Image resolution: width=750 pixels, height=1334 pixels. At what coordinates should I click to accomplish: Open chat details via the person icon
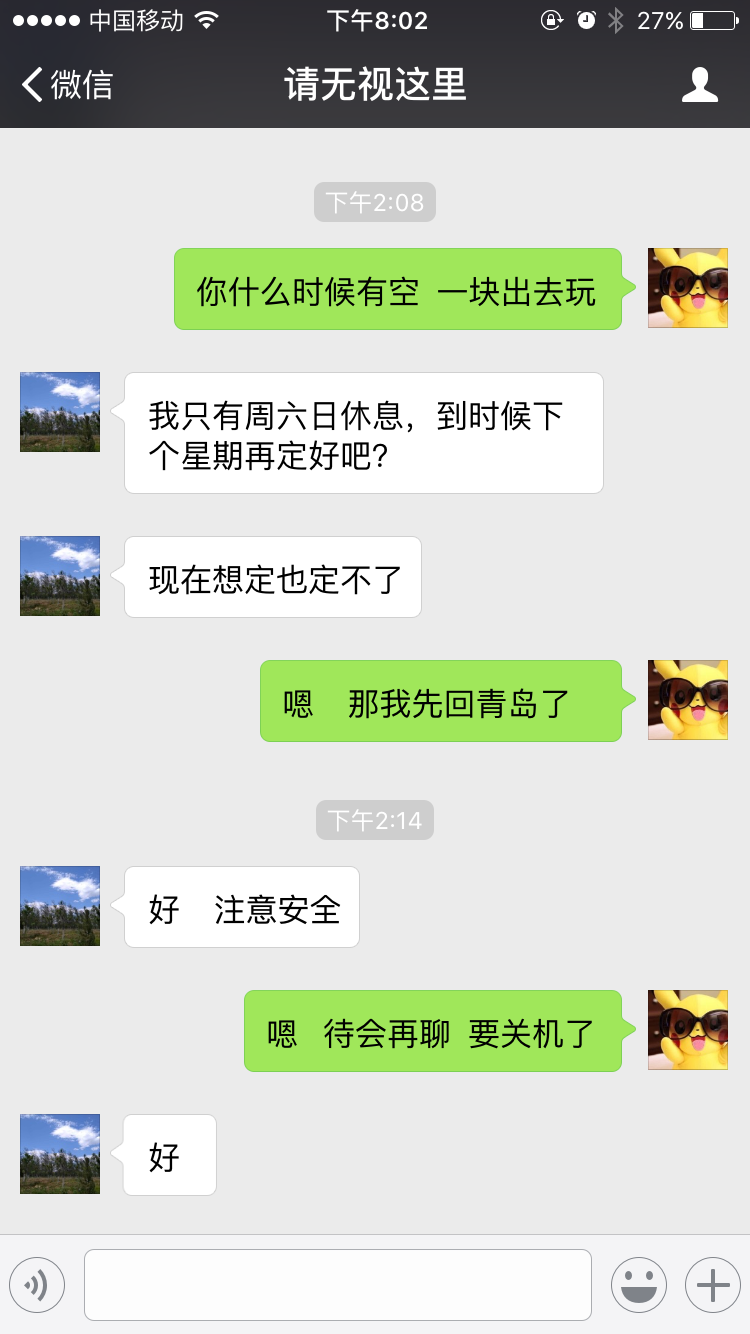[x=699, y=85]
